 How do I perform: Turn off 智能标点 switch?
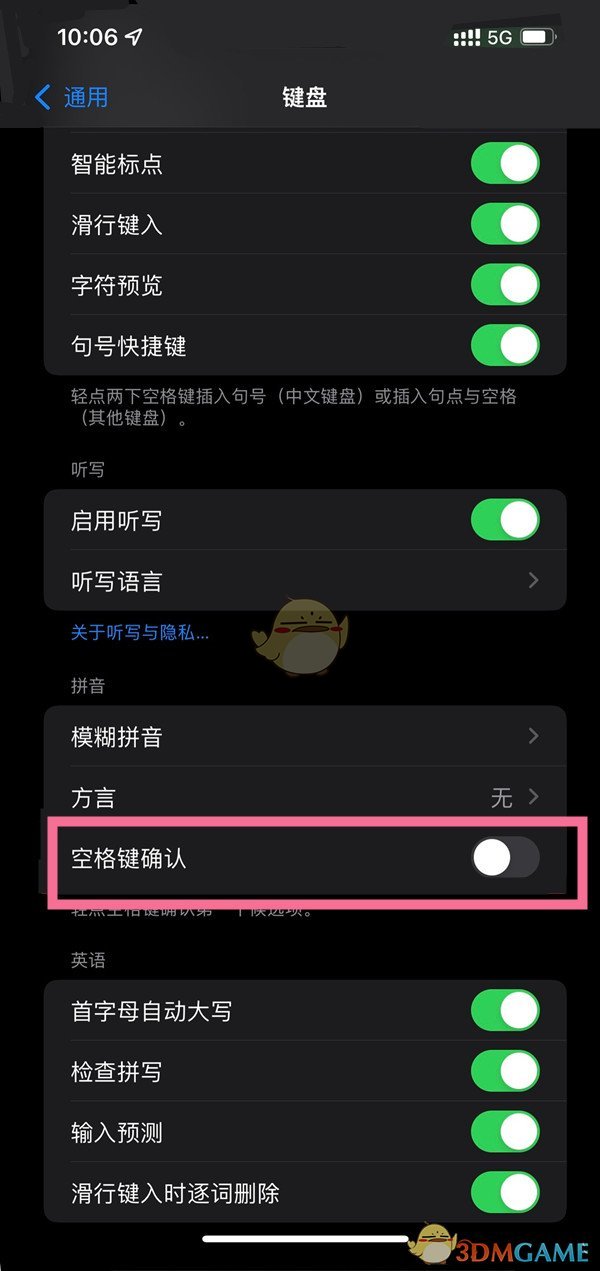point(505,164)
